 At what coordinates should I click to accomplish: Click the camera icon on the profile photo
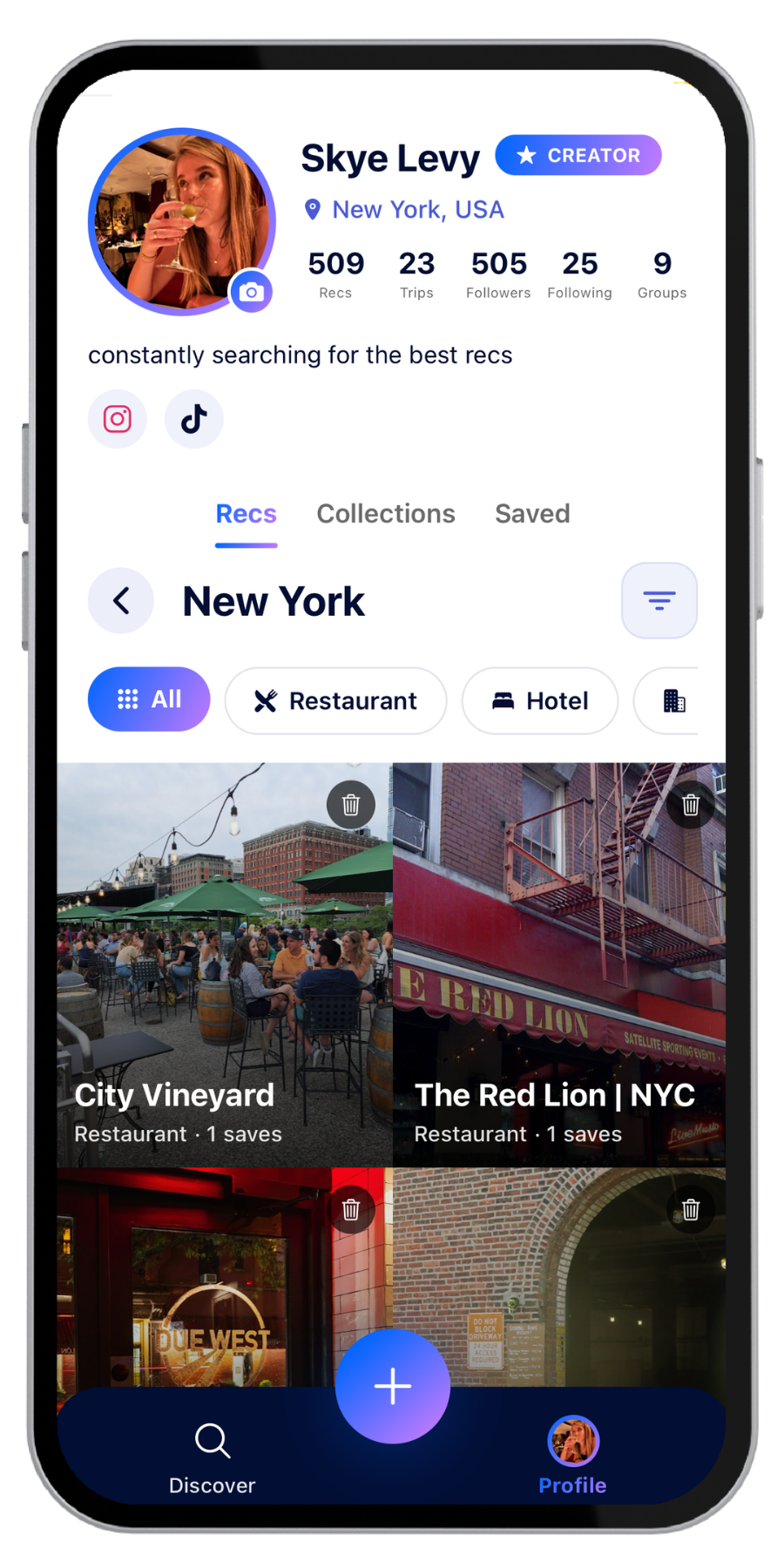pos(252,290)
